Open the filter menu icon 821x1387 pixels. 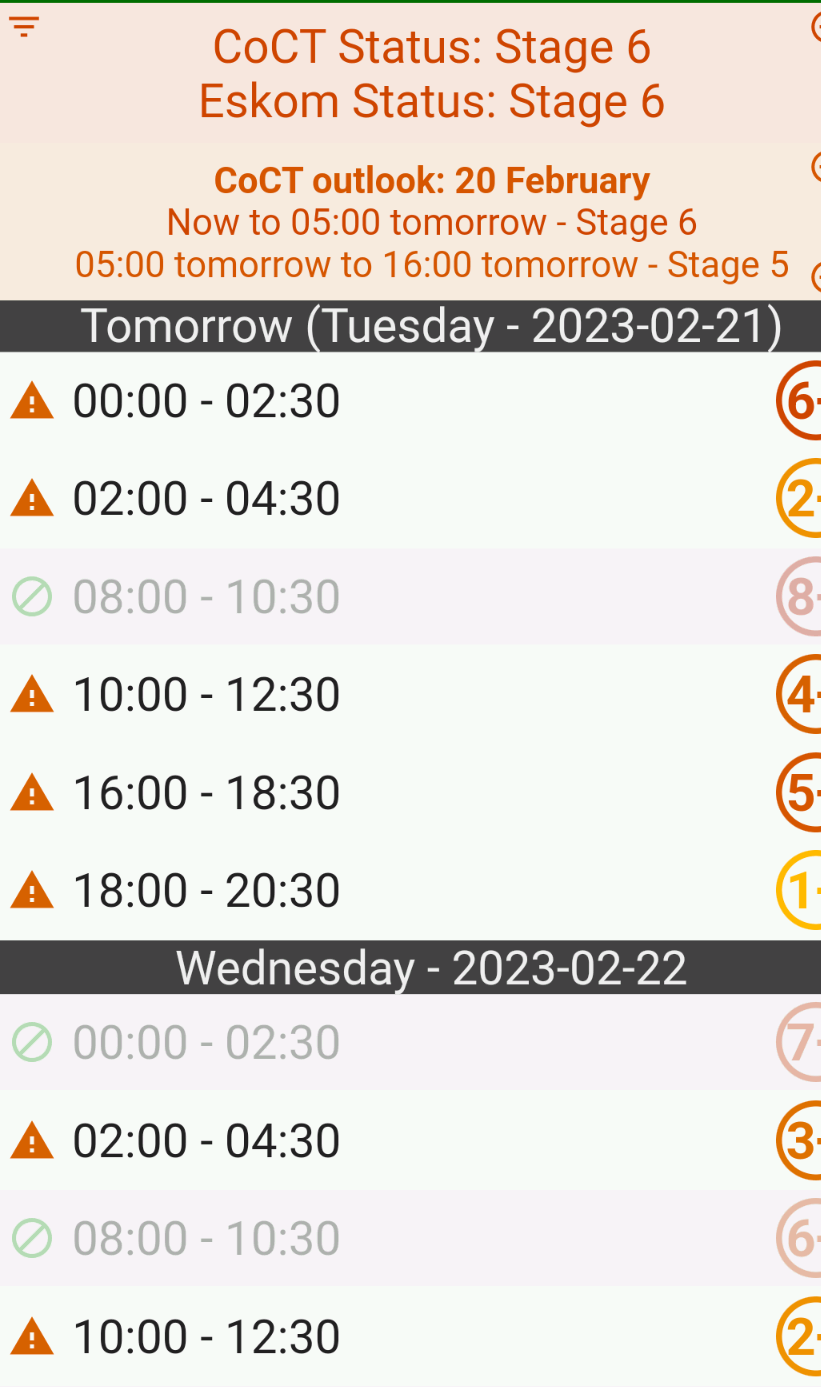pos(24,27)
